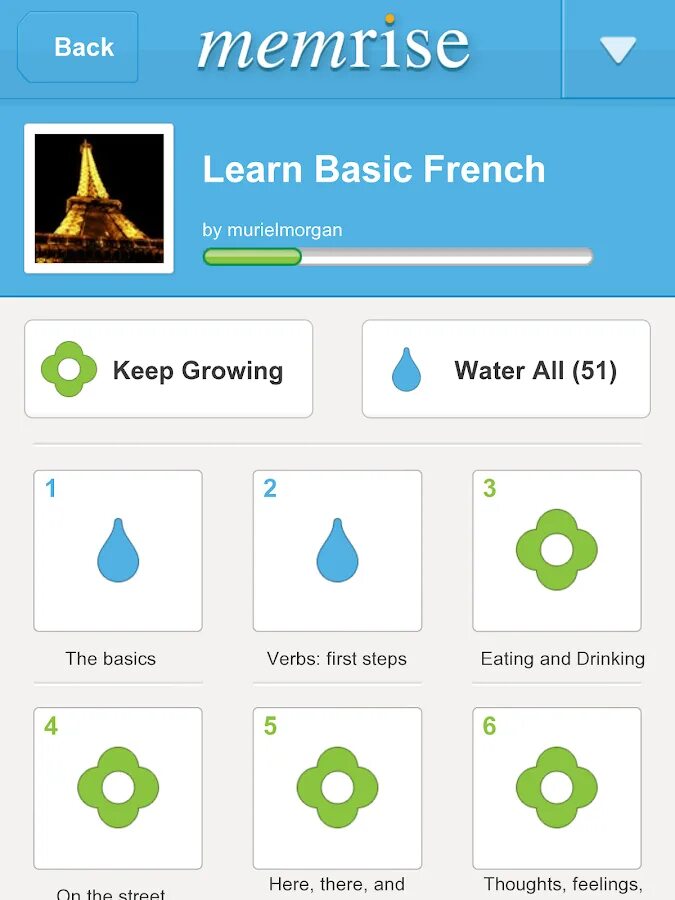
Task: Select Water All (51)
Action: coord(506,370)
